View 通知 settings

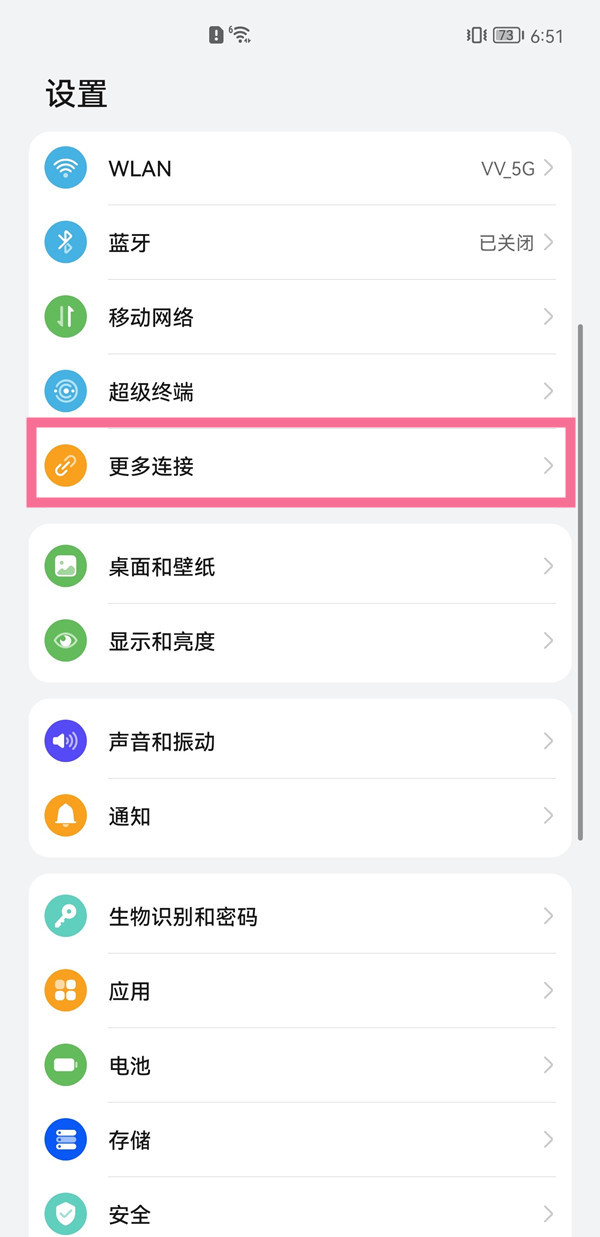coord(300,816)
